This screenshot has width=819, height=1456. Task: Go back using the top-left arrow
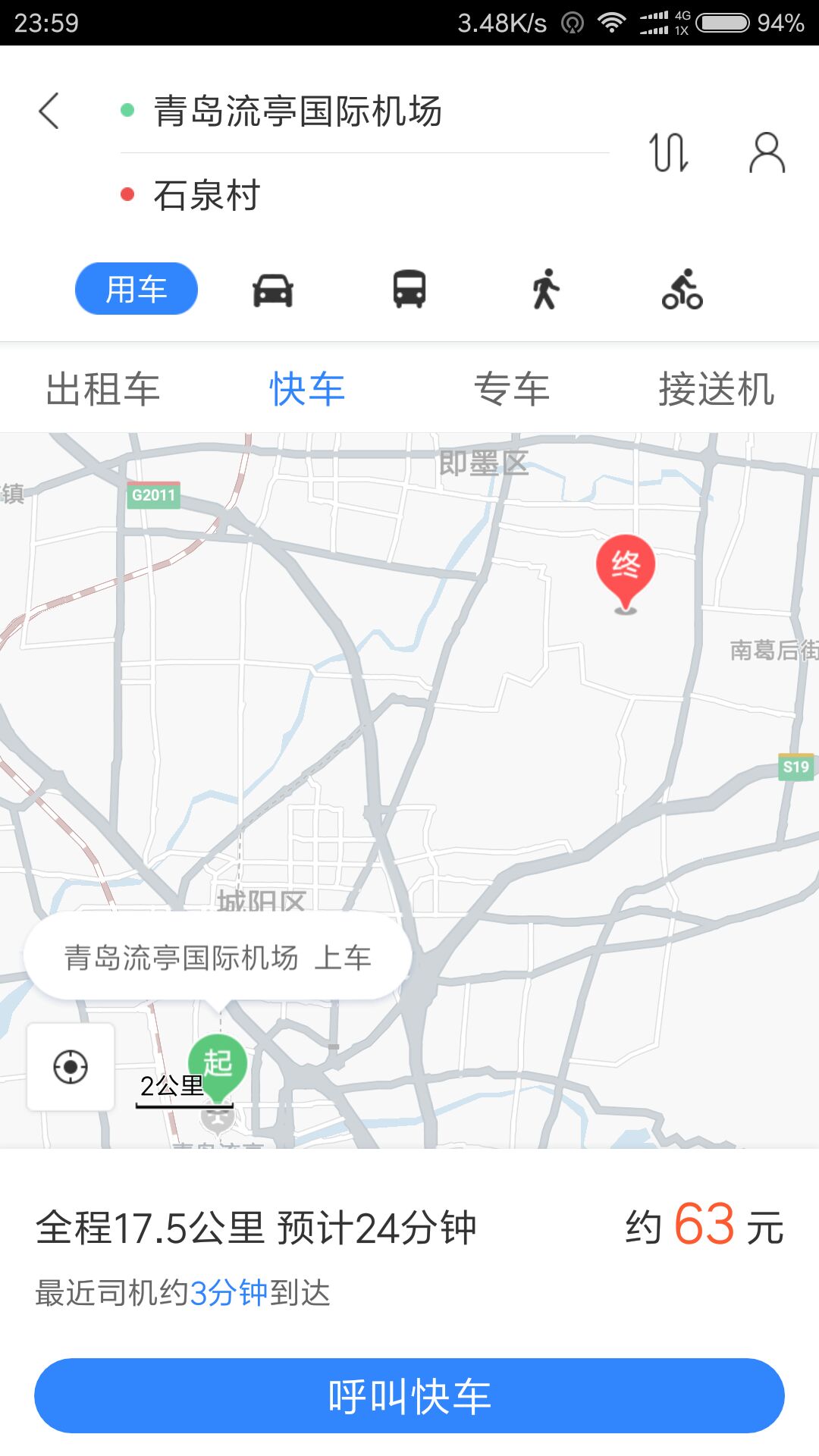(49, 111)
